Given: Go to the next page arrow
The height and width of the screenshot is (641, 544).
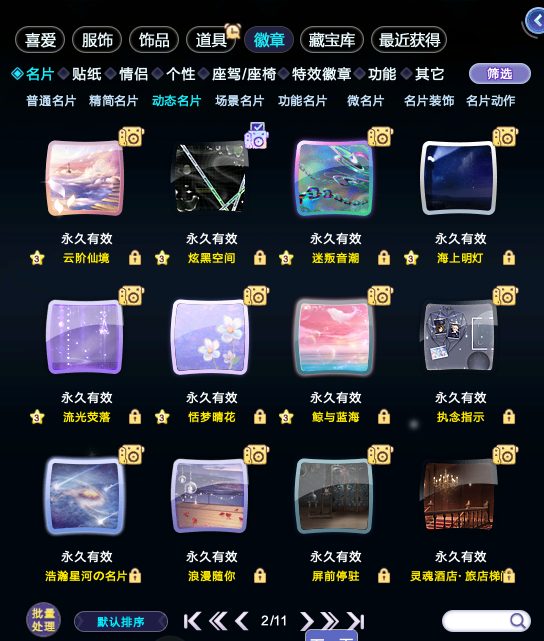Looking at the screenshot, I should 307,621.
